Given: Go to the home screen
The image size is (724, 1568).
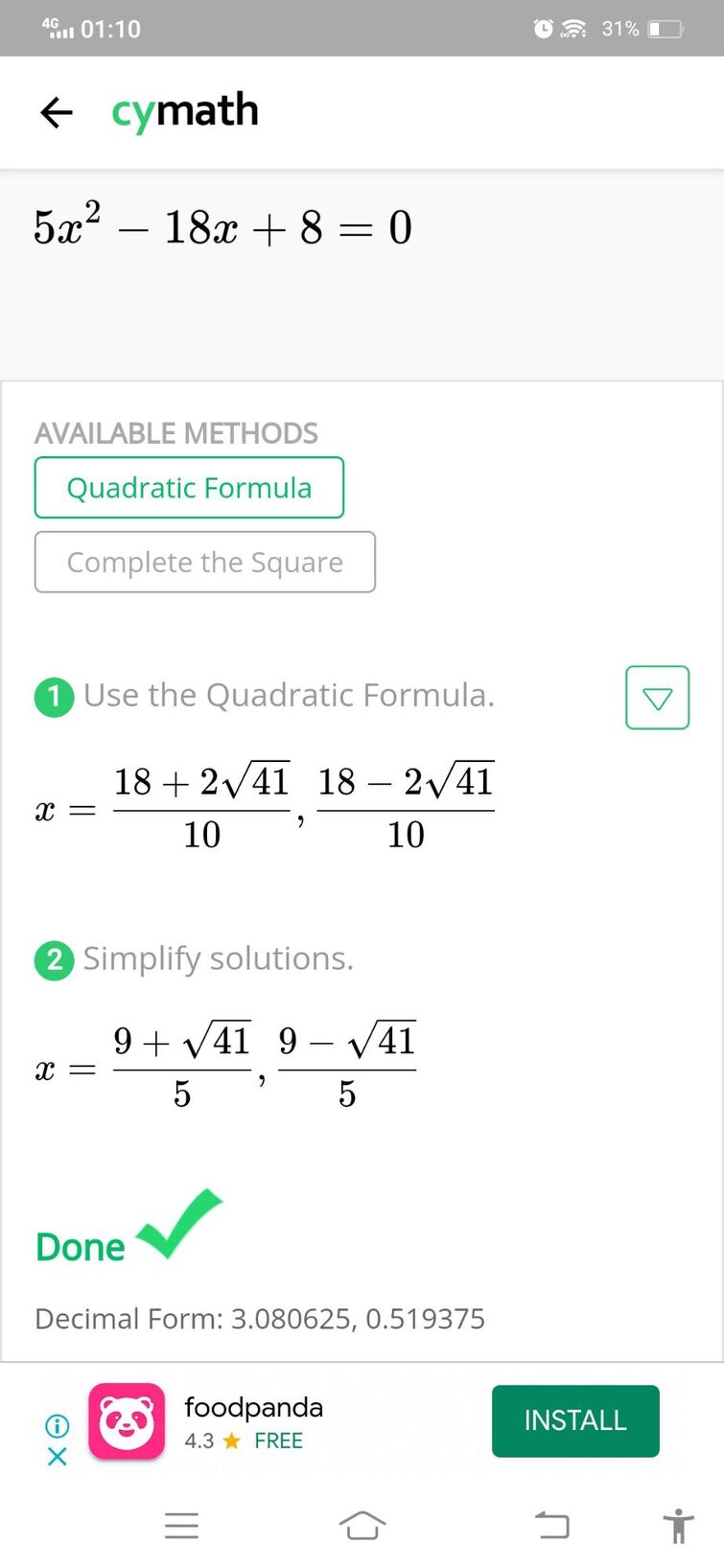Looking at the screenshot, I should pyautogui.click(x=362, y=1525).
